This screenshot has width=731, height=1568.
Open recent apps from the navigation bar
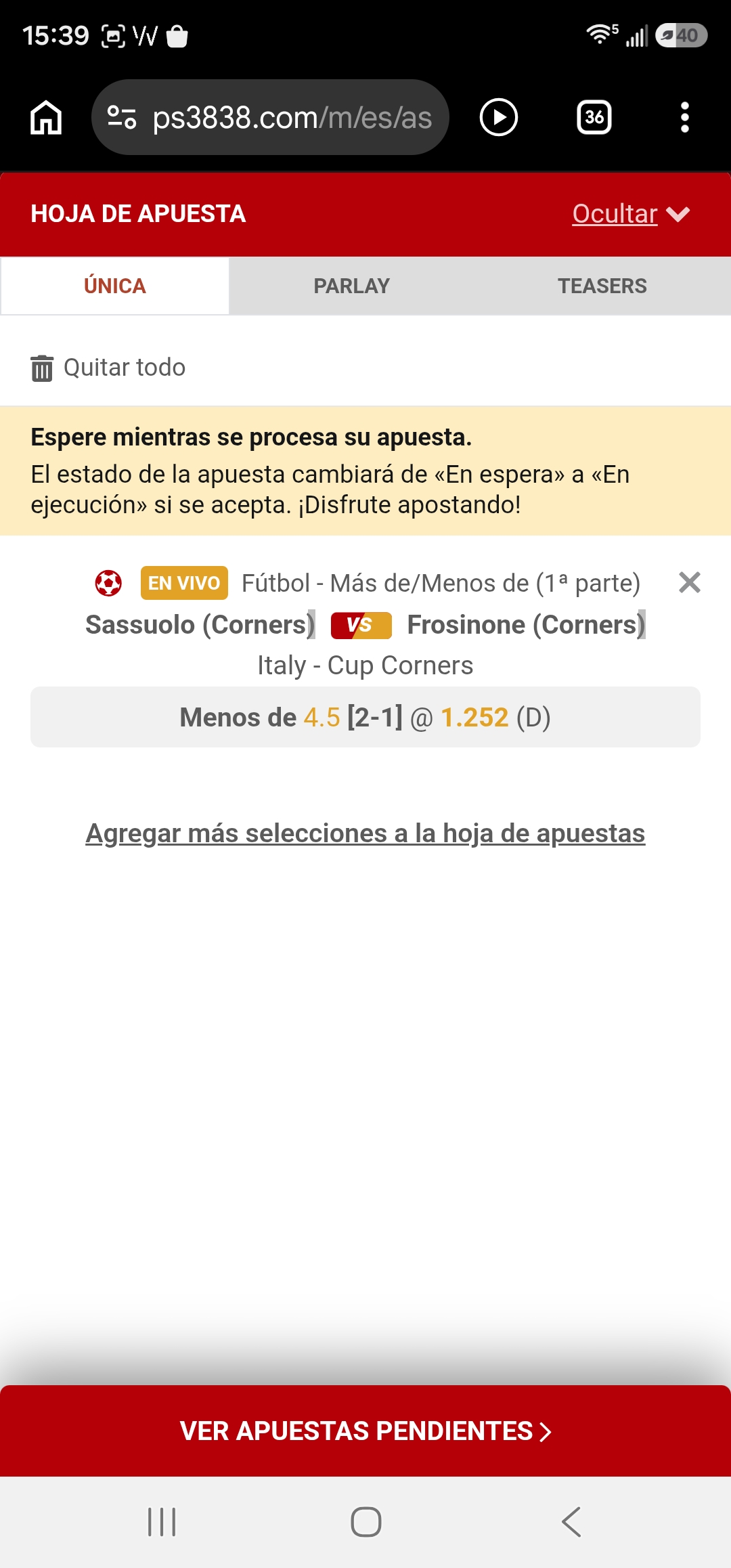[162, 1522]
